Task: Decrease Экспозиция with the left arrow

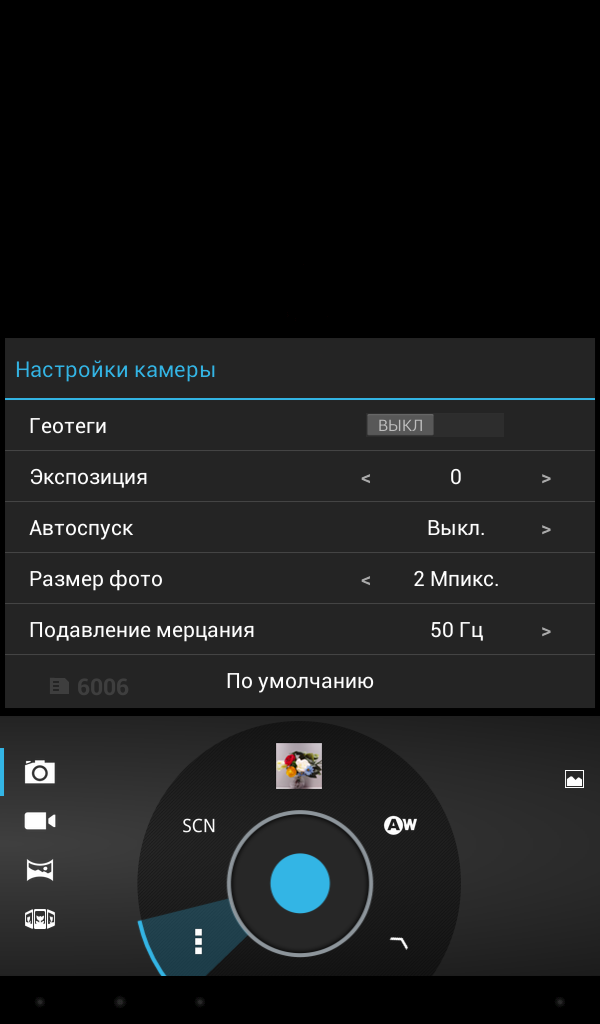Action: pyautogui.click(x=366, y=479)
